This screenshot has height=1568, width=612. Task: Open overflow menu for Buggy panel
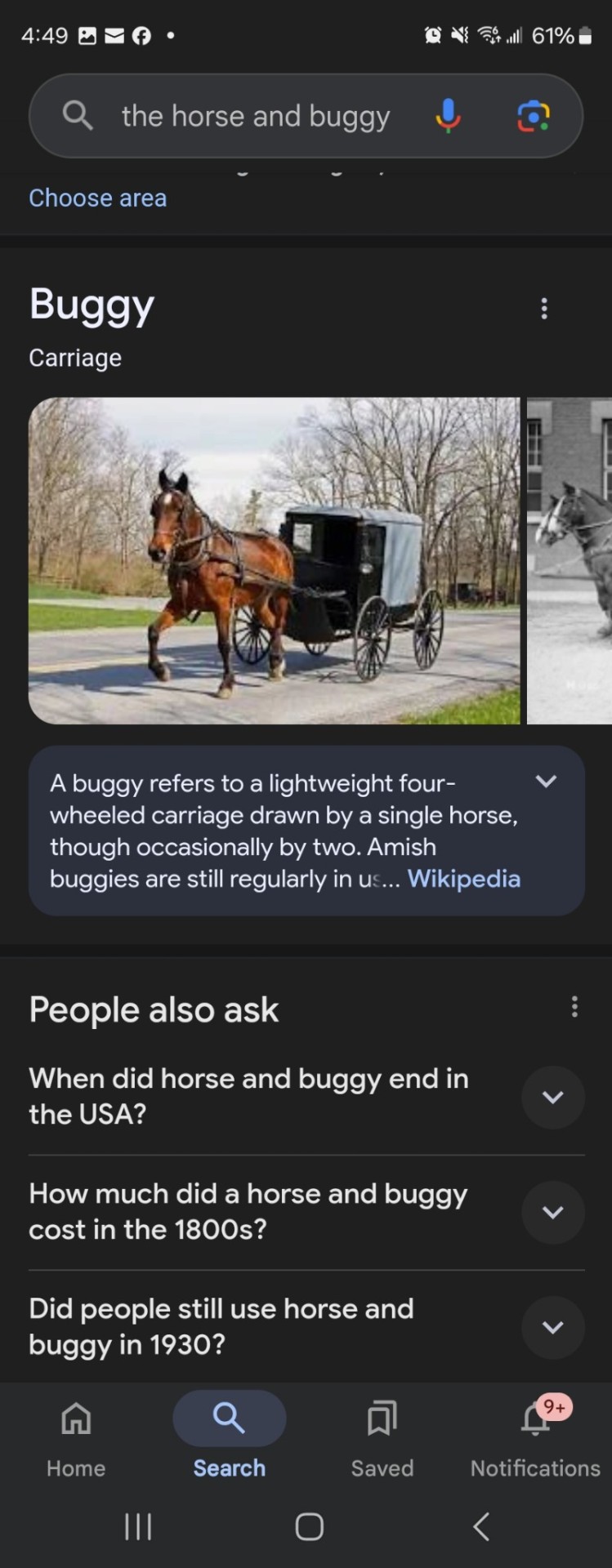click(x=544, y=308)
